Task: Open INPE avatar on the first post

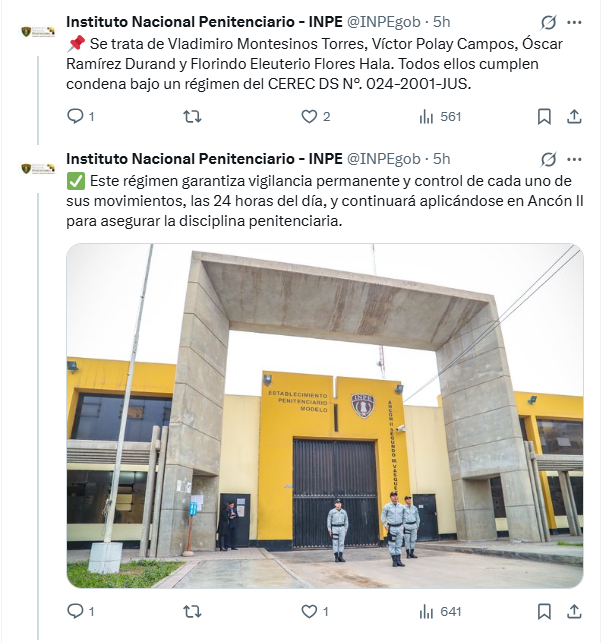Action: [39, 32]
